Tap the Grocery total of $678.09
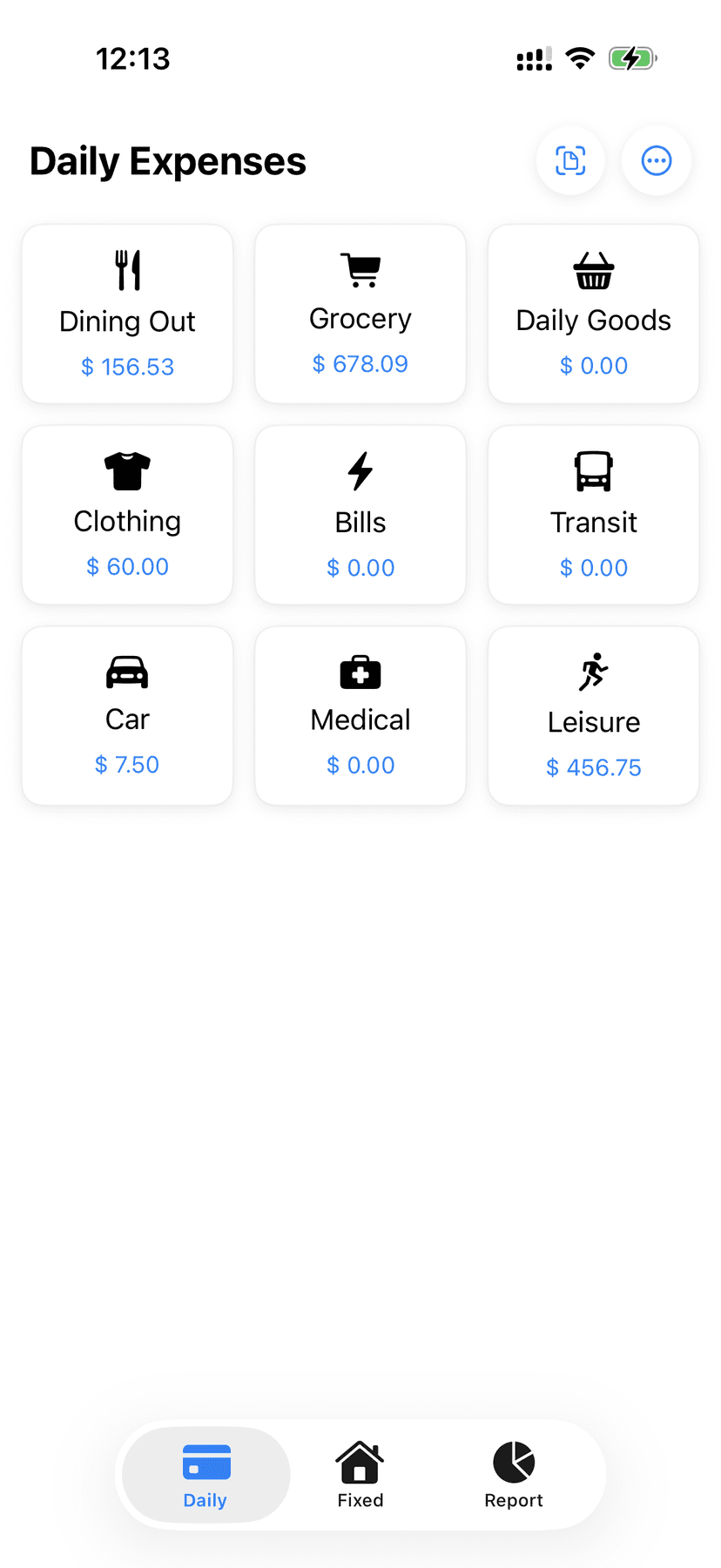The height and width of the screenshot is (1568, 721). point(360,363)
